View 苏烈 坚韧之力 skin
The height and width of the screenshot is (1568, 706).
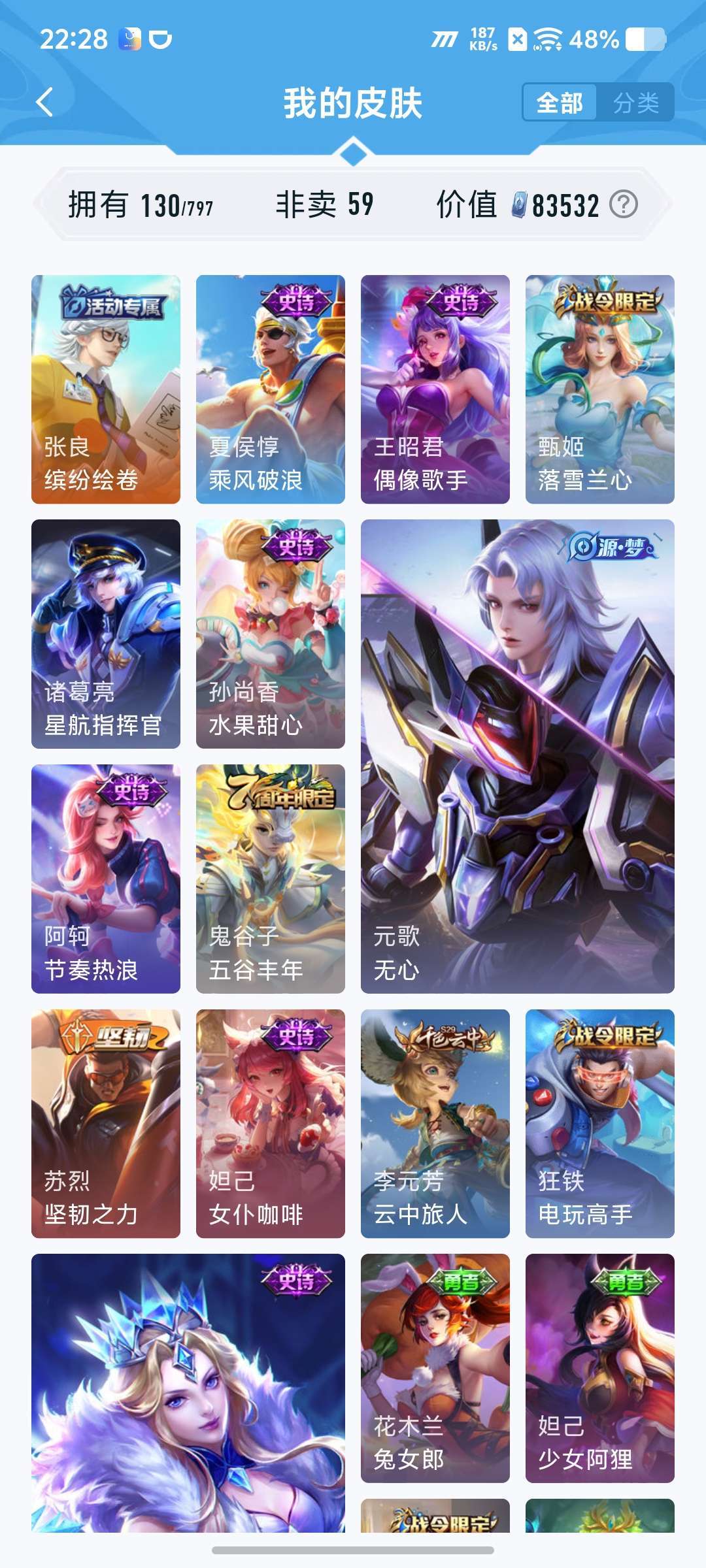coord(106,1124)
